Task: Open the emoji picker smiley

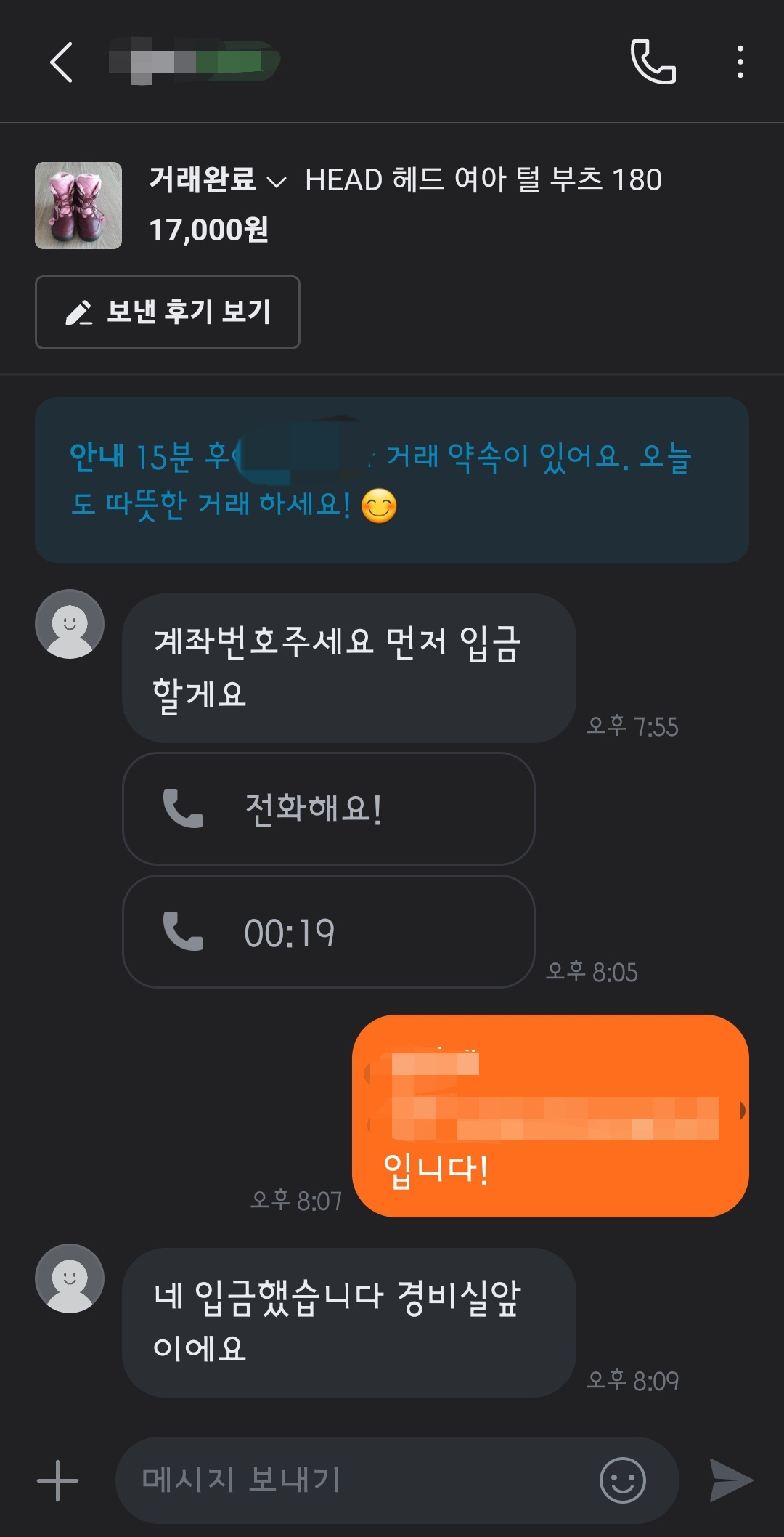Action: coord(622,1480)
